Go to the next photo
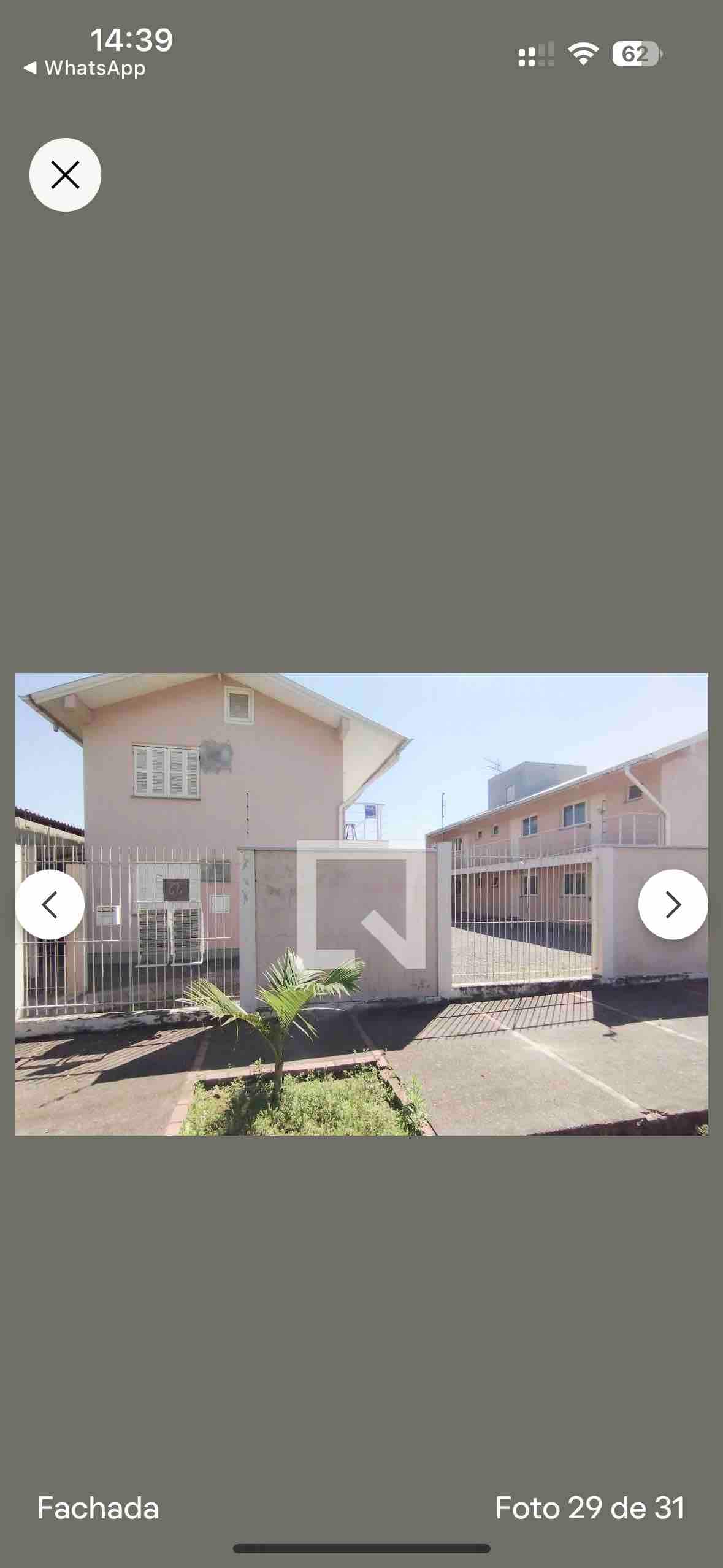Image resolution: width=723 pixels, height=1568 pixels. [673, 904]
